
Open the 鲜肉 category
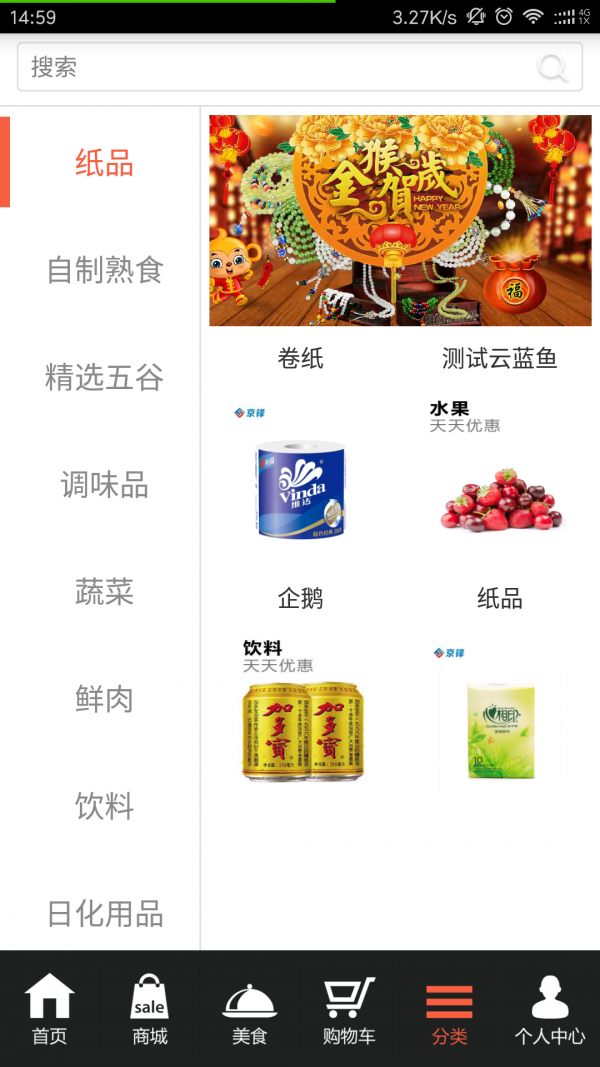click(104, 699)
